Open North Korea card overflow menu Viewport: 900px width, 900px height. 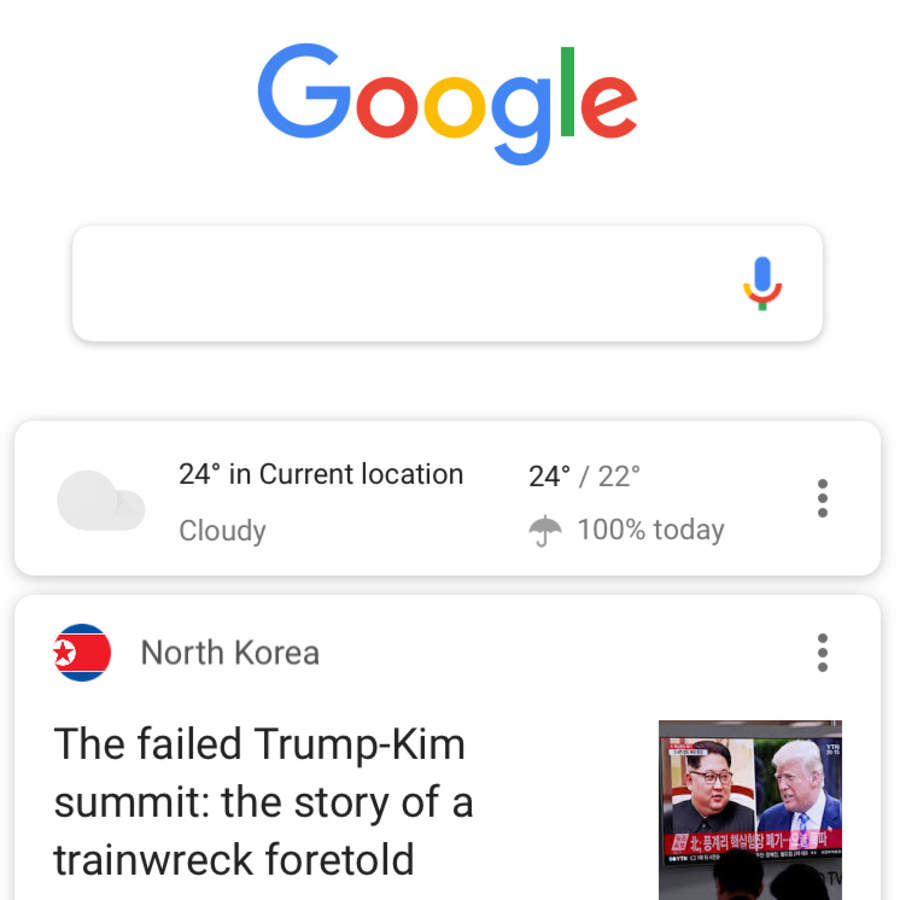click(822, 653)
